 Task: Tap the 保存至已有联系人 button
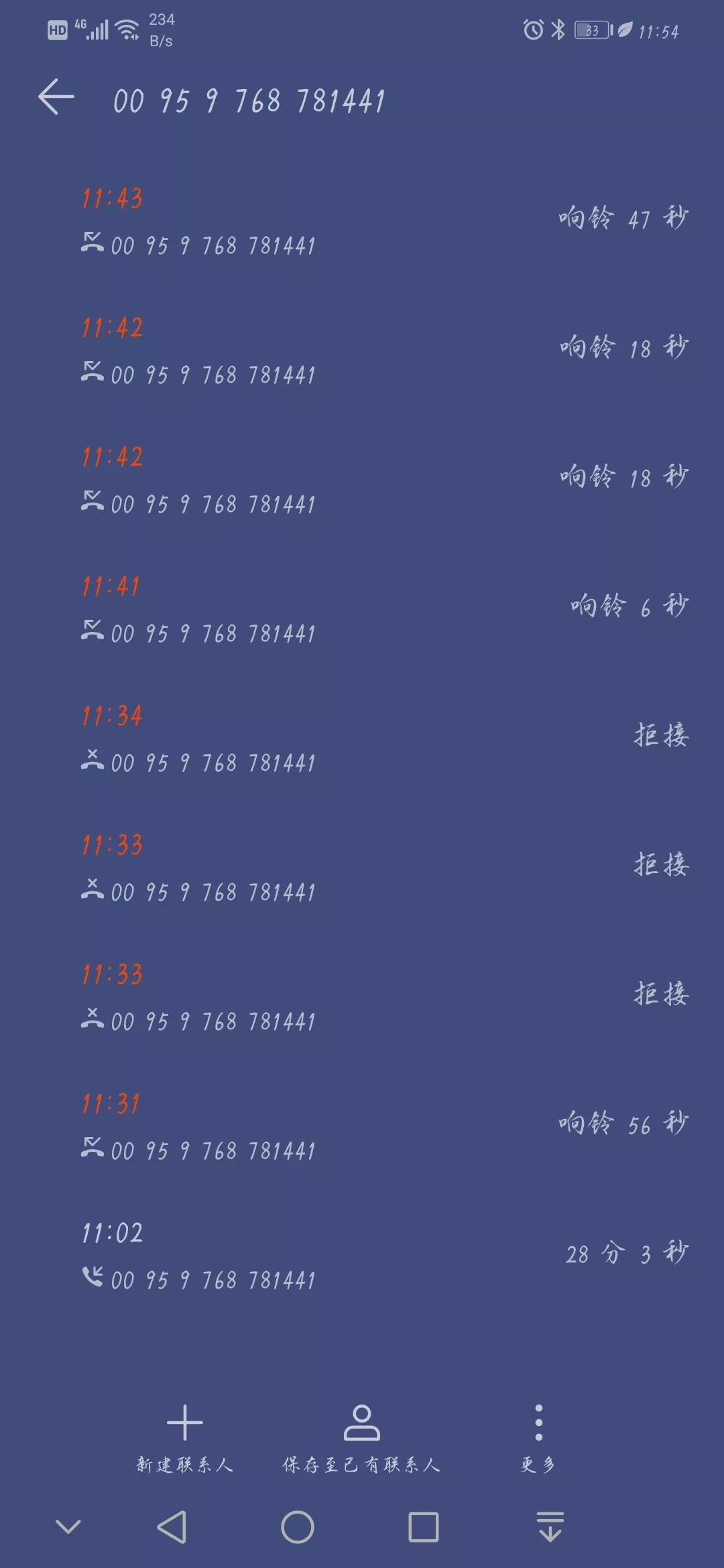point(362,1463)
